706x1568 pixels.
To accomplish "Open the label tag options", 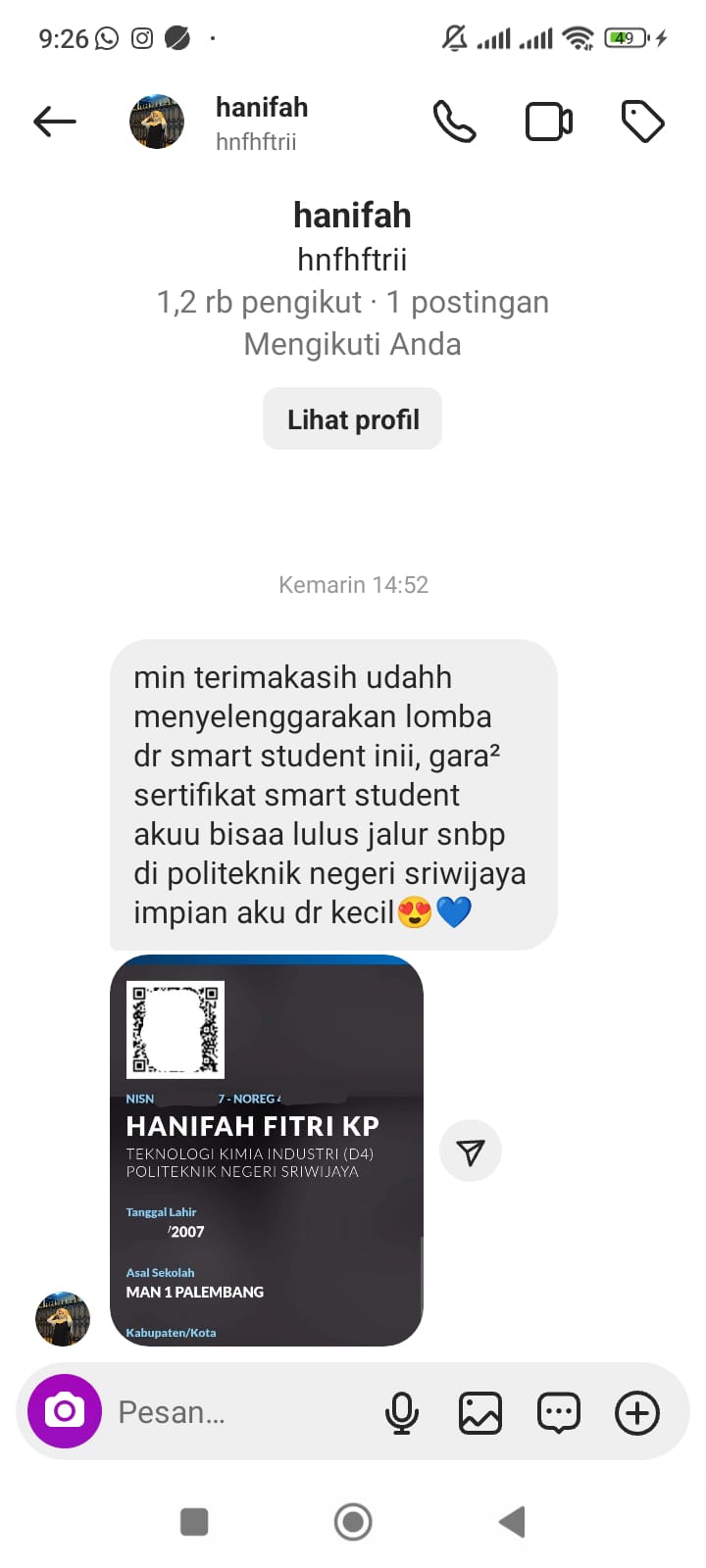I will [x=643, y=122].
